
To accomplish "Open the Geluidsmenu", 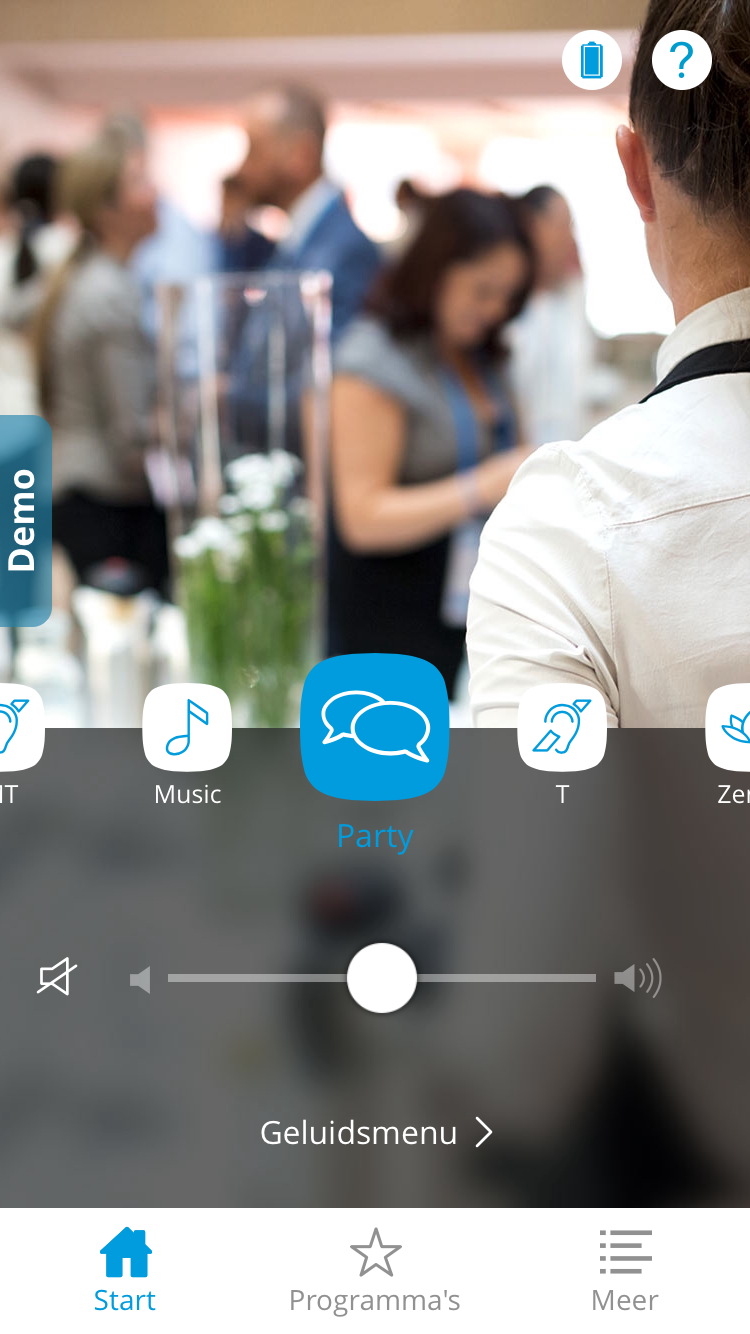I will (375, 1132).
